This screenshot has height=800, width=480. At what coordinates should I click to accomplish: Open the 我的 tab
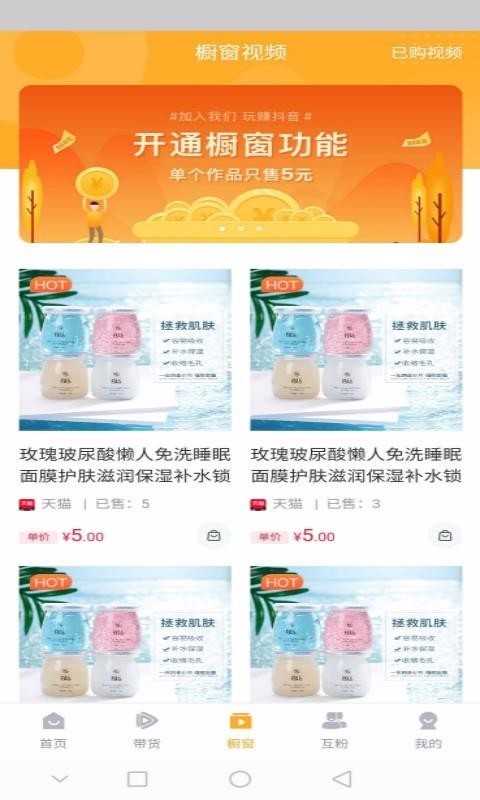(427, 731)
